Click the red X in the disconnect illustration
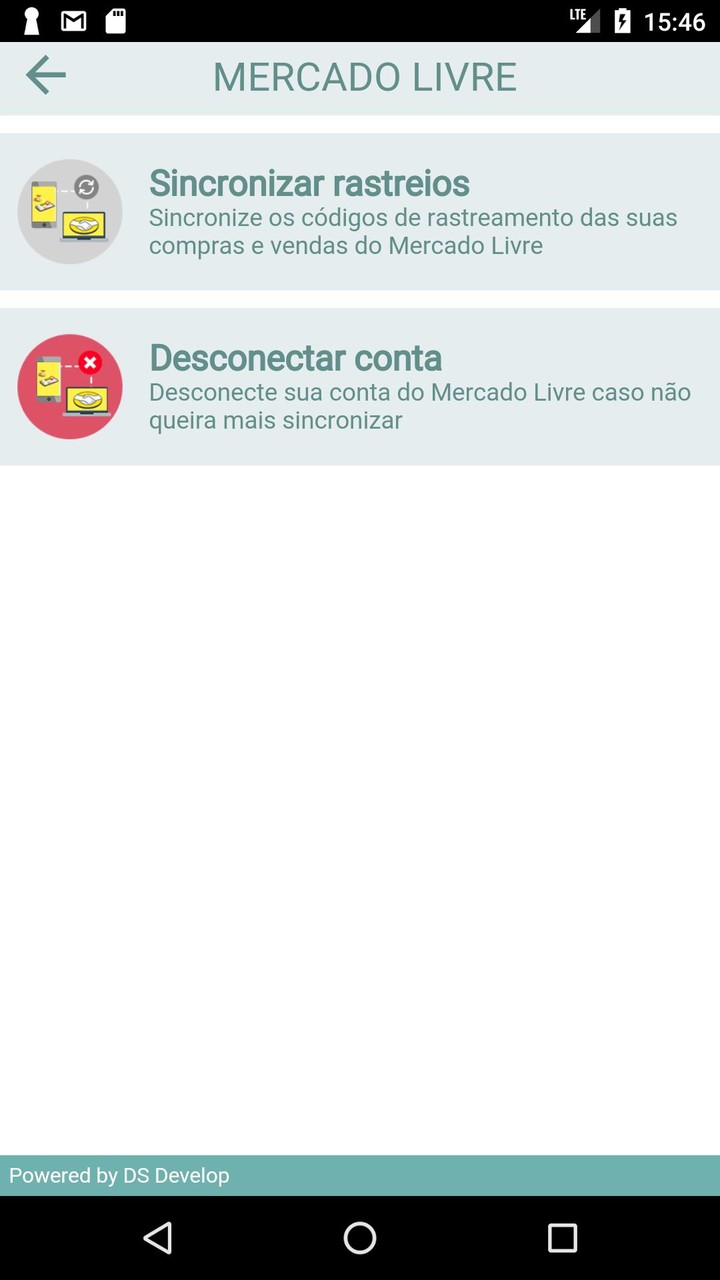The height and width of the screenshot is (1280, 720). pos(88,362)
